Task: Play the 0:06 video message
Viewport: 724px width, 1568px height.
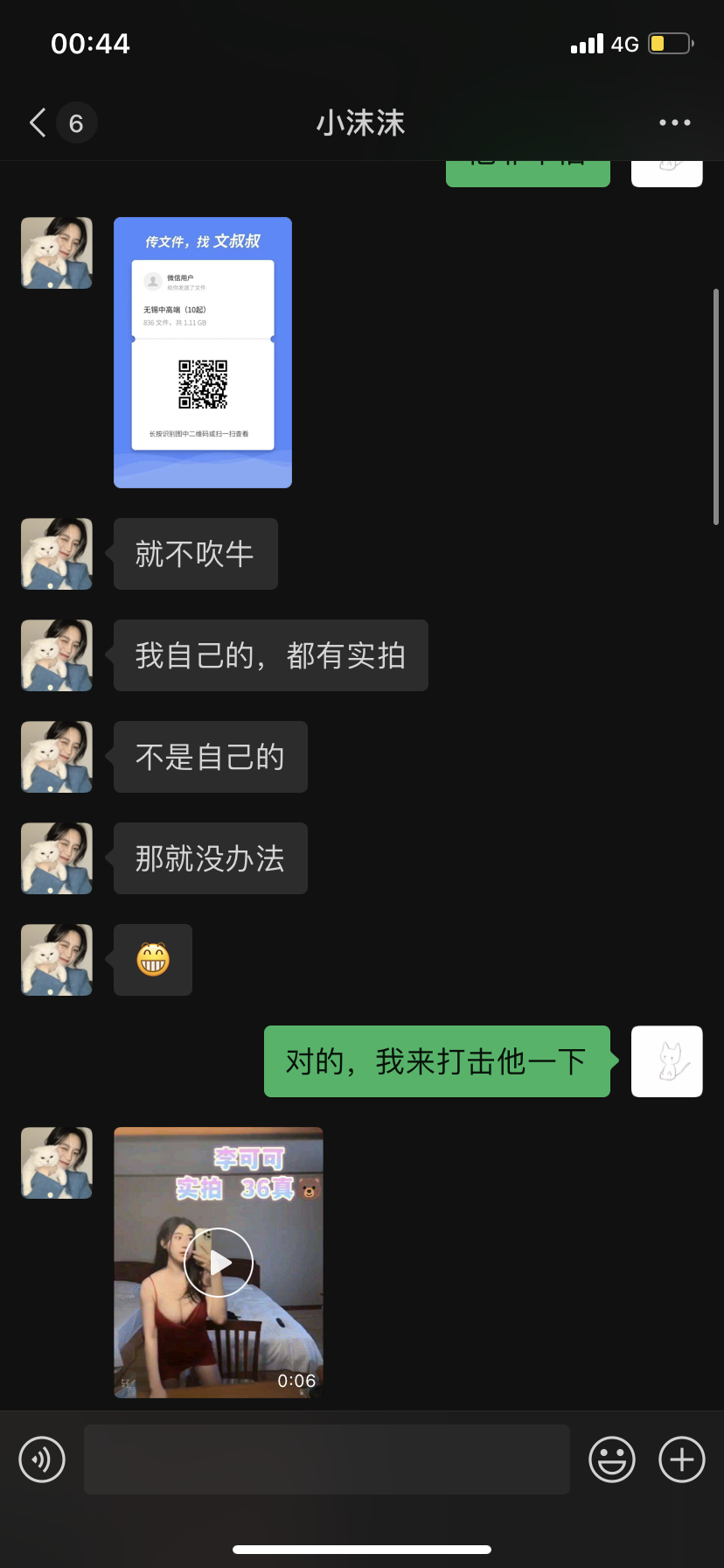Action: pos(219,1262)
